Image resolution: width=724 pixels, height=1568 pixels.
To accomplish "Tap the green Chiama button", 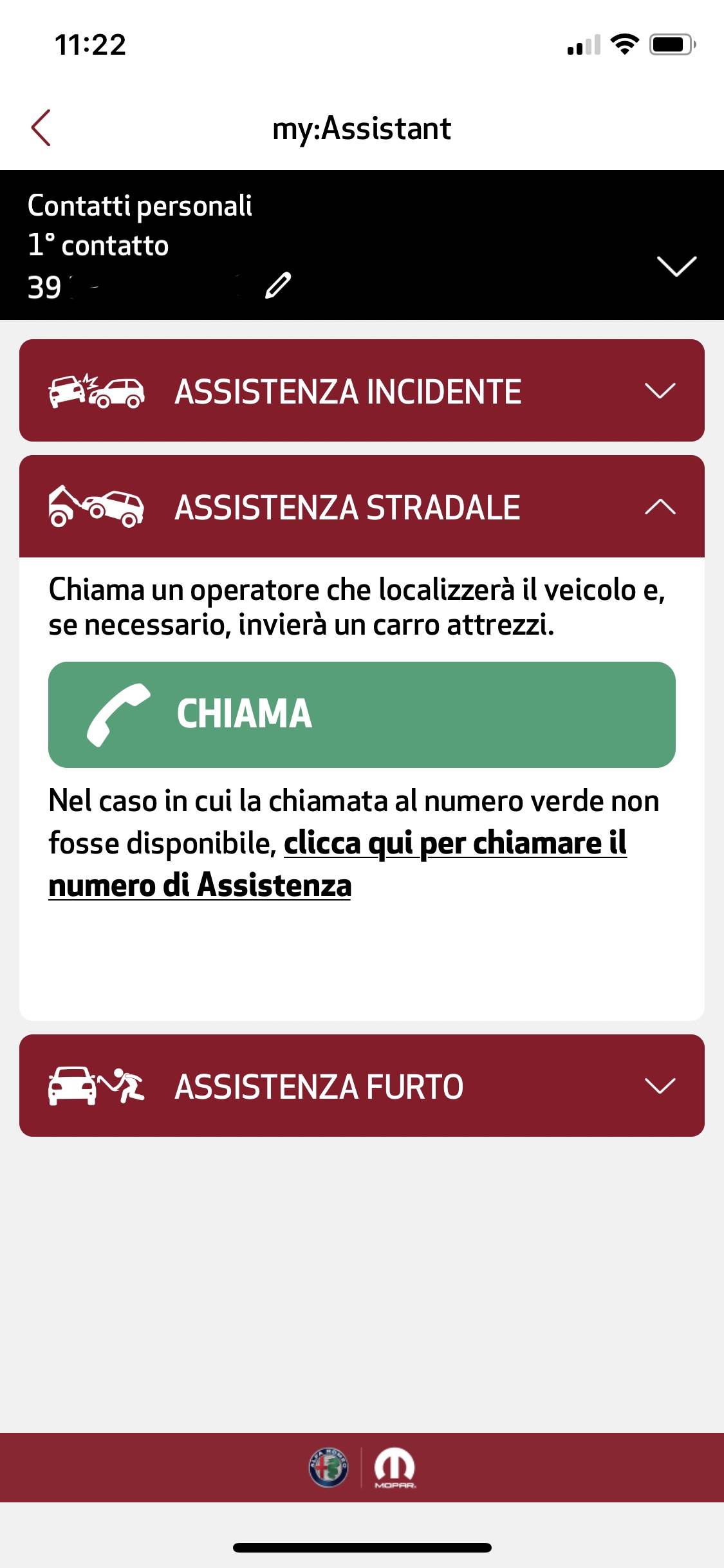I will (362, 714).
